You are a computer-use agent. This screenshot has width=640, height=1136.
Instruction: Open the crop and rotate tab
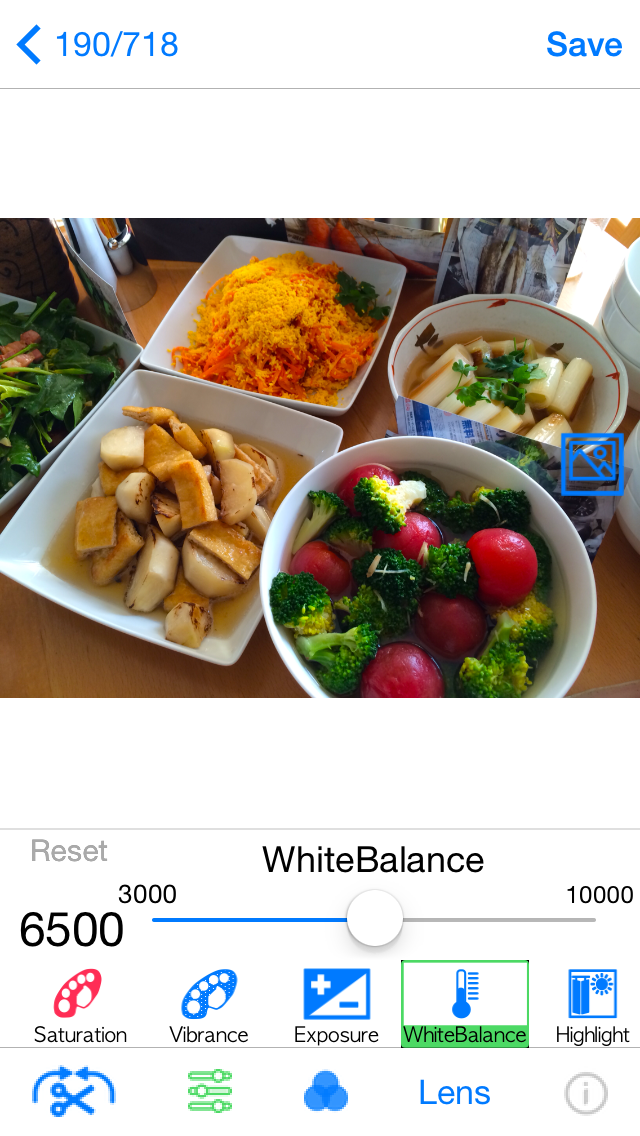coord(74,1092)
